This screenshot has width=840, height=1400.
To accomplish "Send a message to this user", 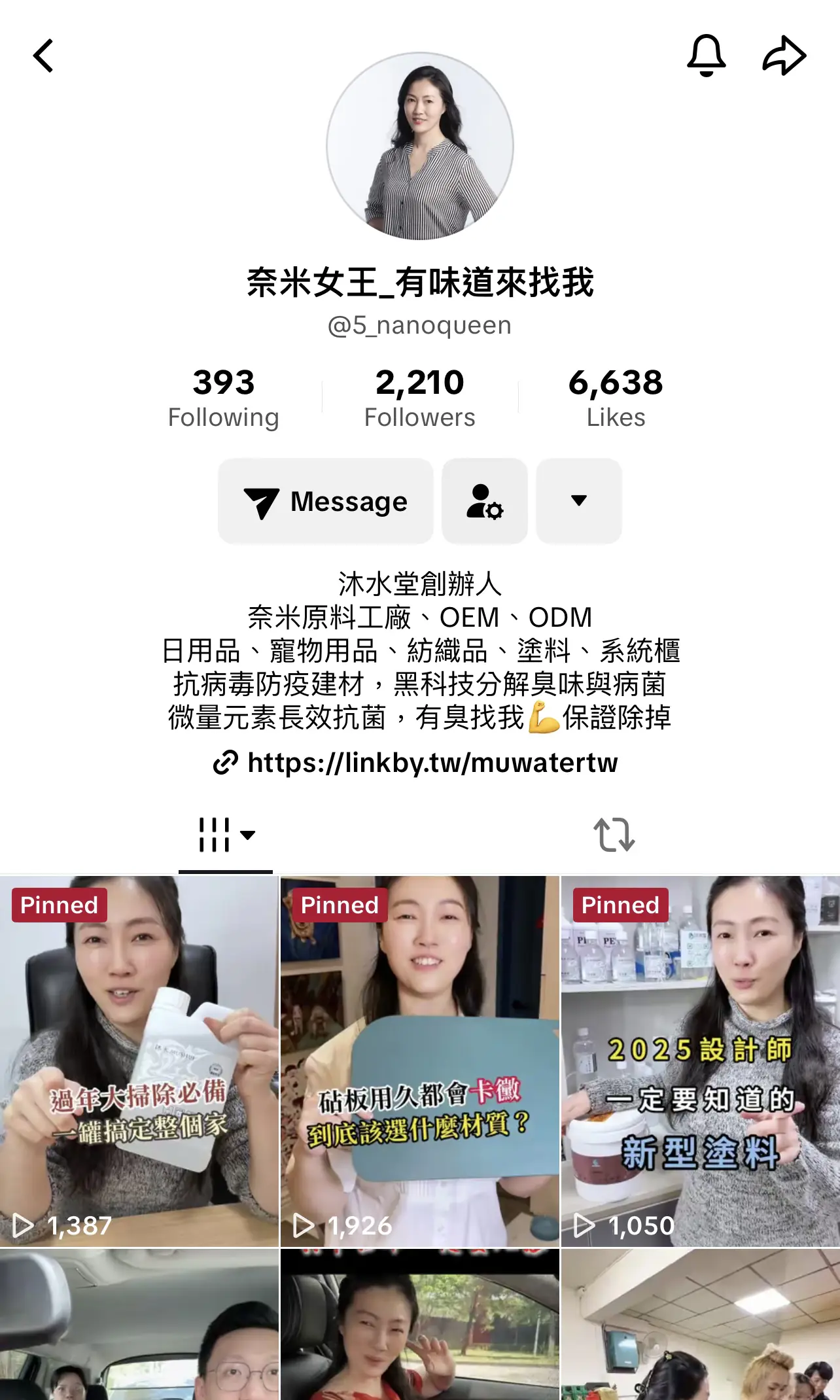I will pos(326,501).
